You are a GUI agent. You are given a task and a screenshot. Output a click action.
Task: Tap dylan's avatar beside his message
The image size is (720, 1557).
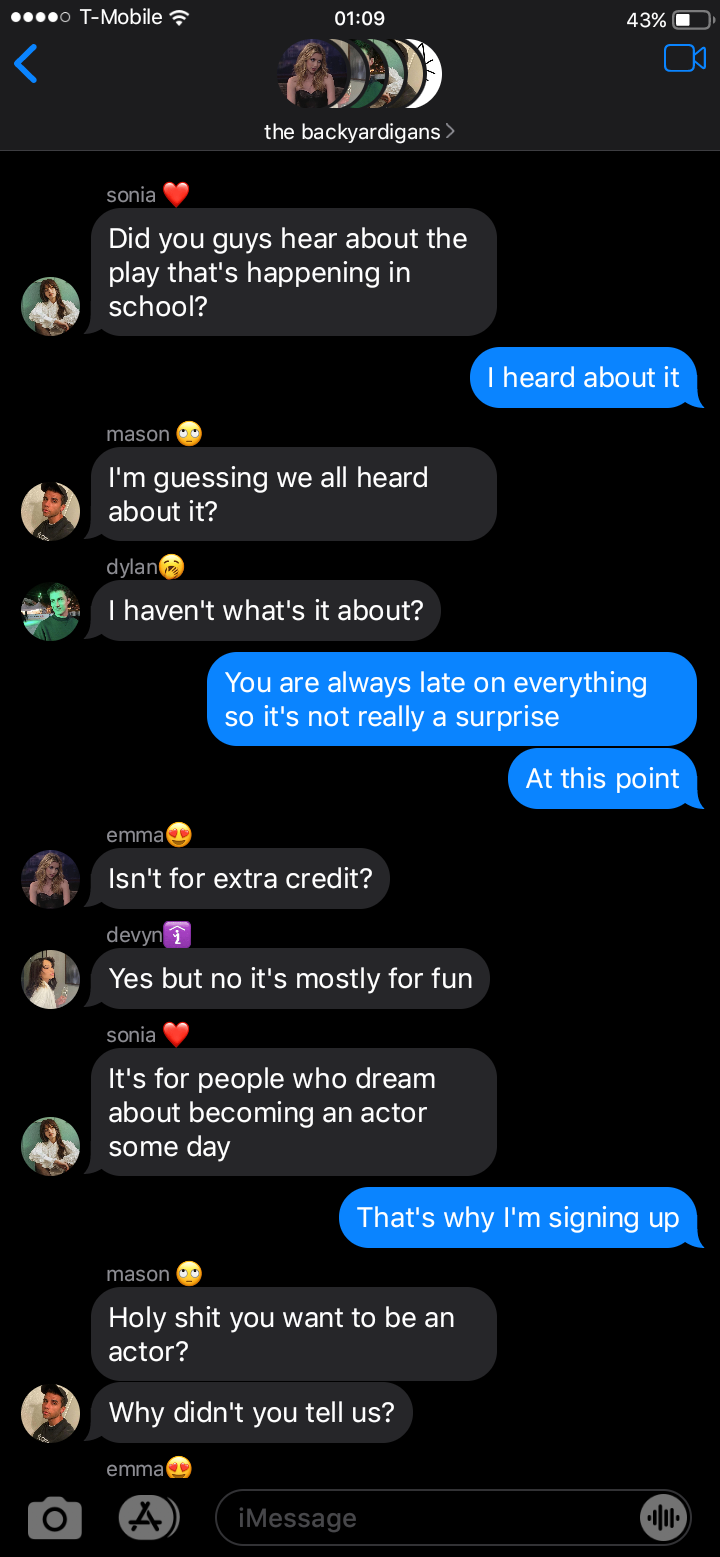[x=50, y=611]
